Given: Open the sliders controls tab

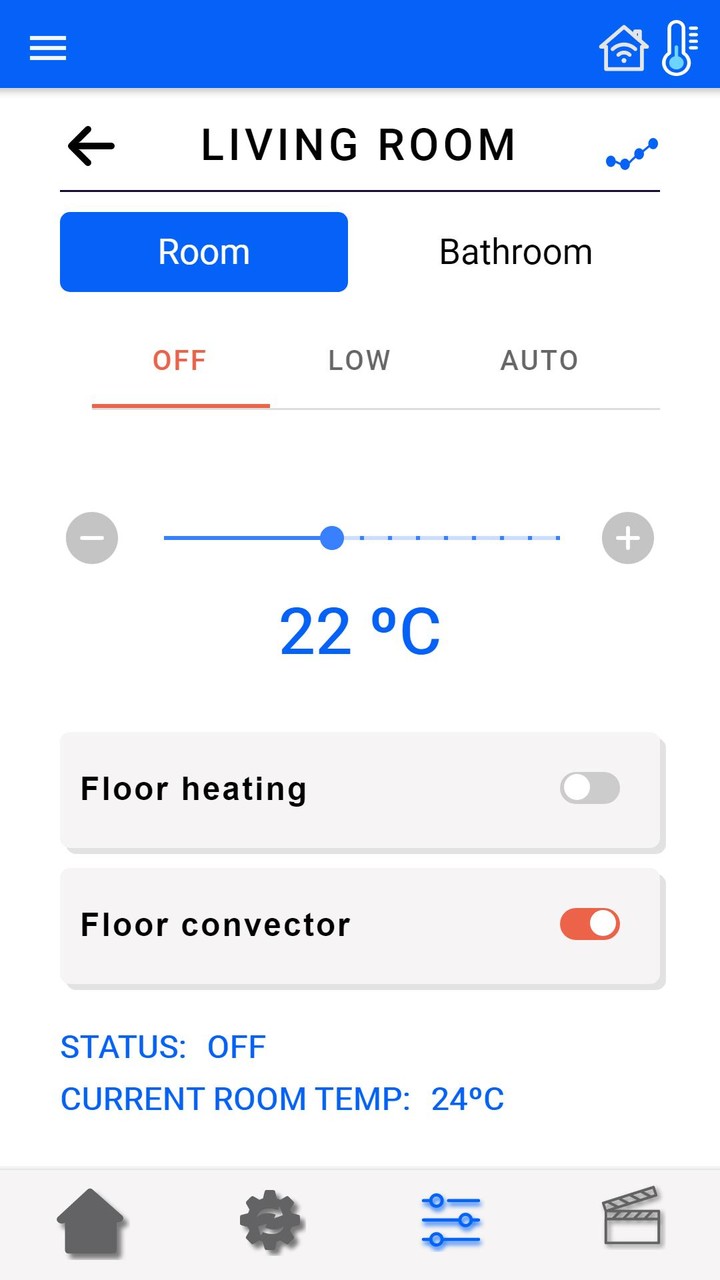Looking at the screenshot, I should [451, 1221].
